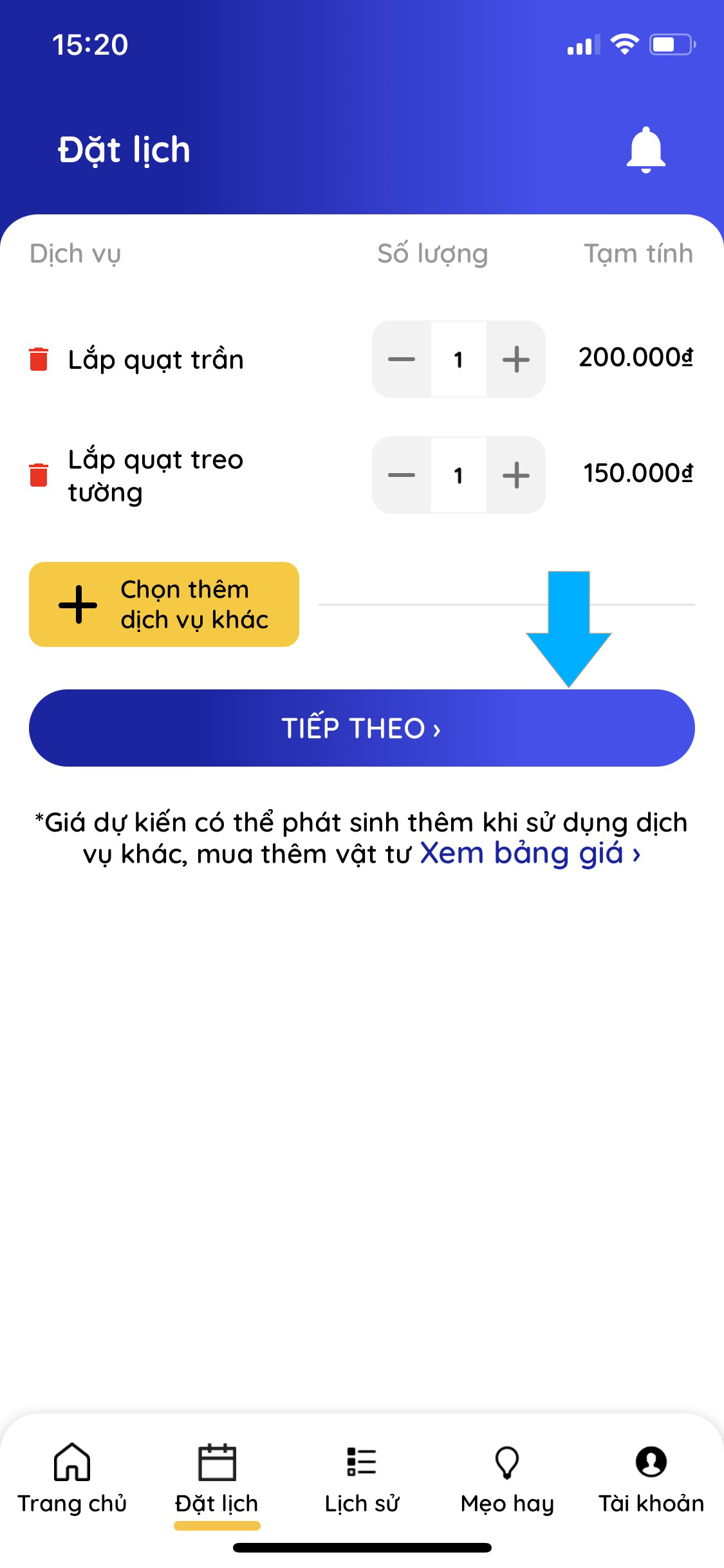This screenshot has width=724, height=1568.
Task: Open the notifications bell
Action: pos(645,150)
